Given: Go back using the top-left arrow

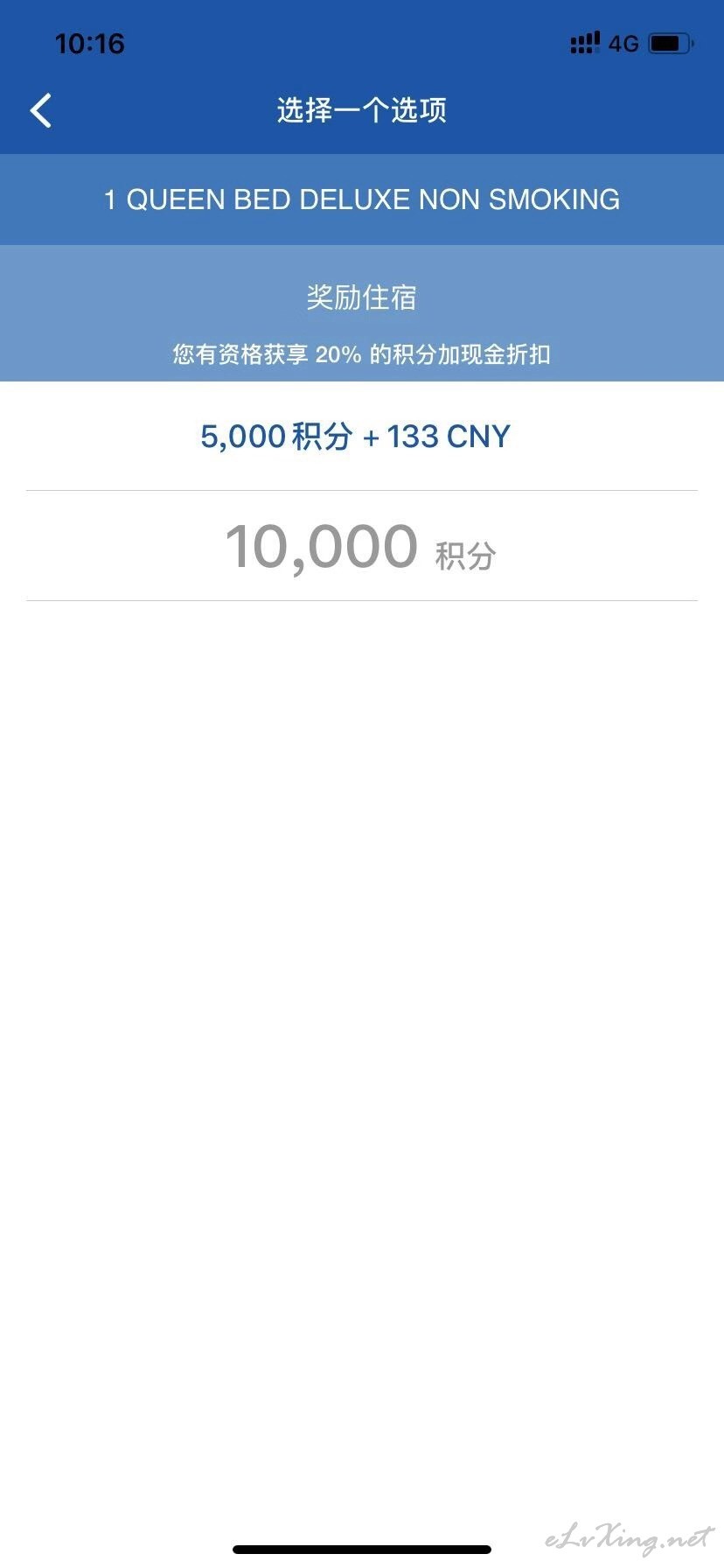Looking at the screenshot, I should [x=41, y=110].
